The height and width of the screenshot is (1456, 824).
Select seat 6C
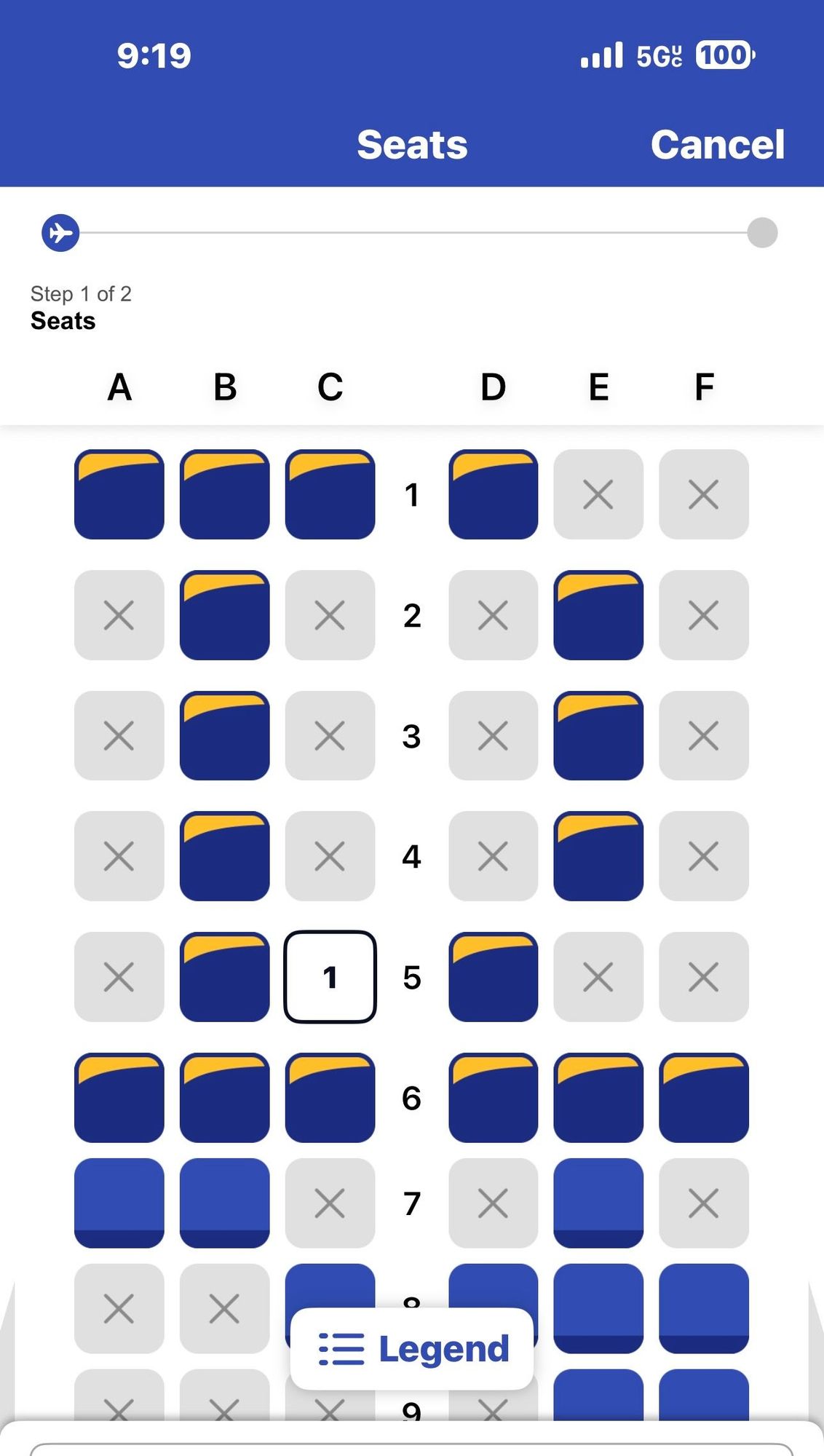pos(330,1098)
